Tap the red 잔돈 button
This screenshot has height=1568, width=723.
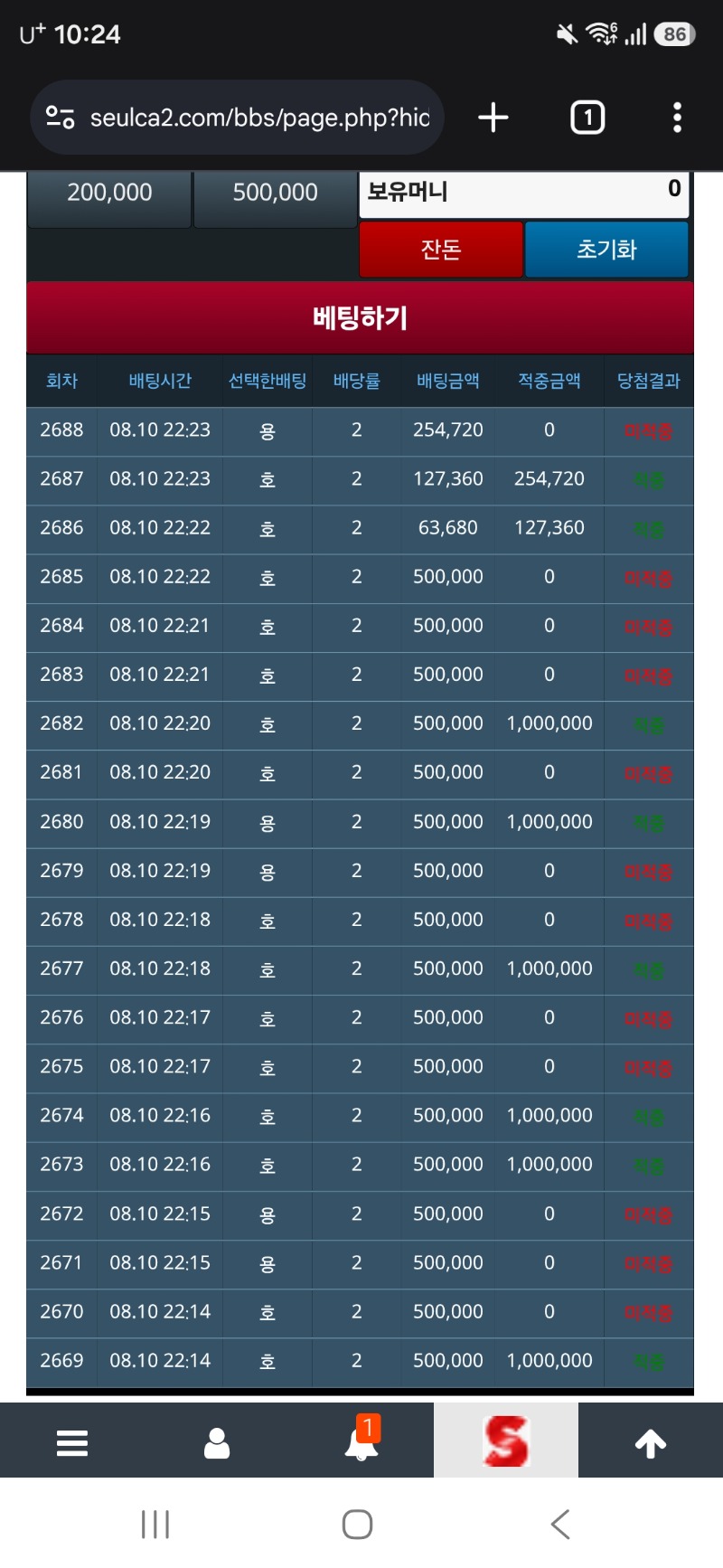(441, 250)
